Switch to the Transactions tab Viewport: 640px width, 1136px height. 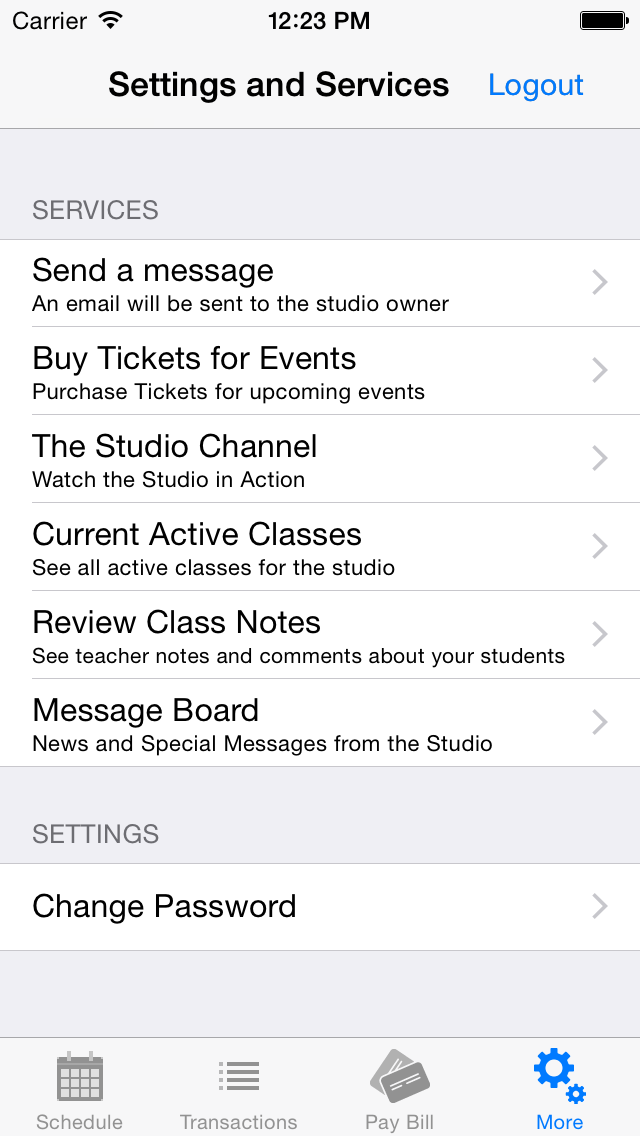click(x=239, y=1089)
